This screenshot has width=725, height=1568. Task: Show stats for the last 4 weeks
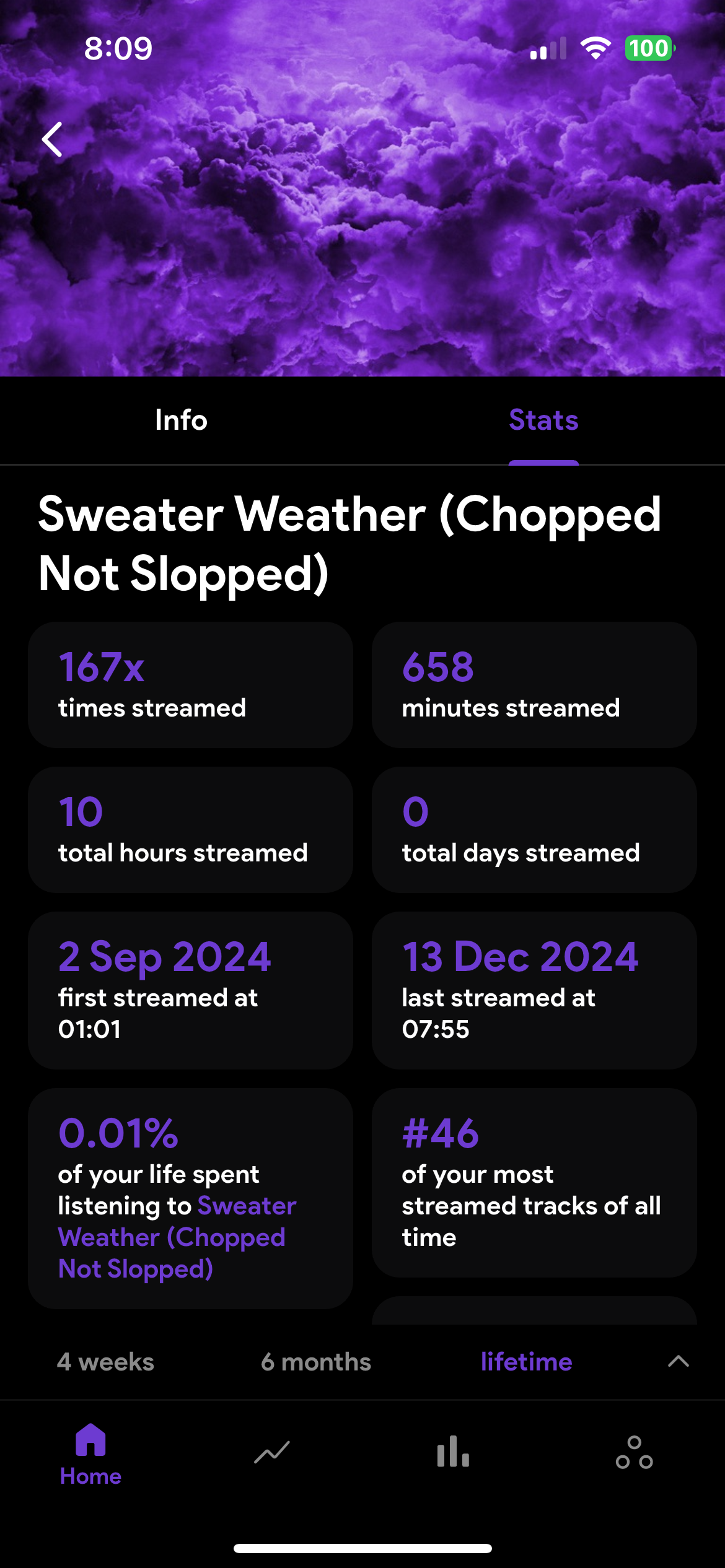coord(105,1362)
